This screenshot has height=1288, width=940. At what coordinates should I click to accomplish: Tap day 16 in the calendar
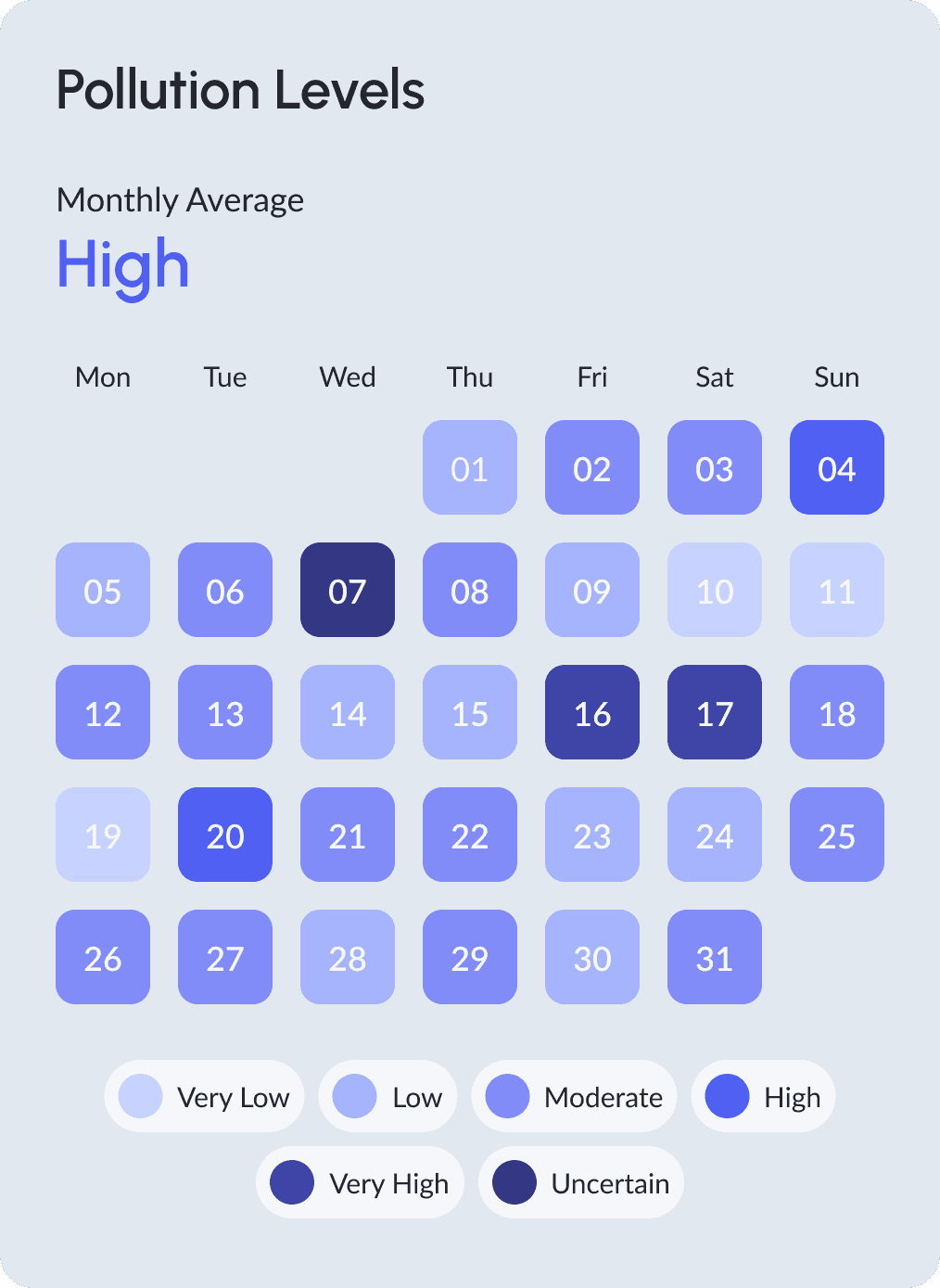[592, 712]
